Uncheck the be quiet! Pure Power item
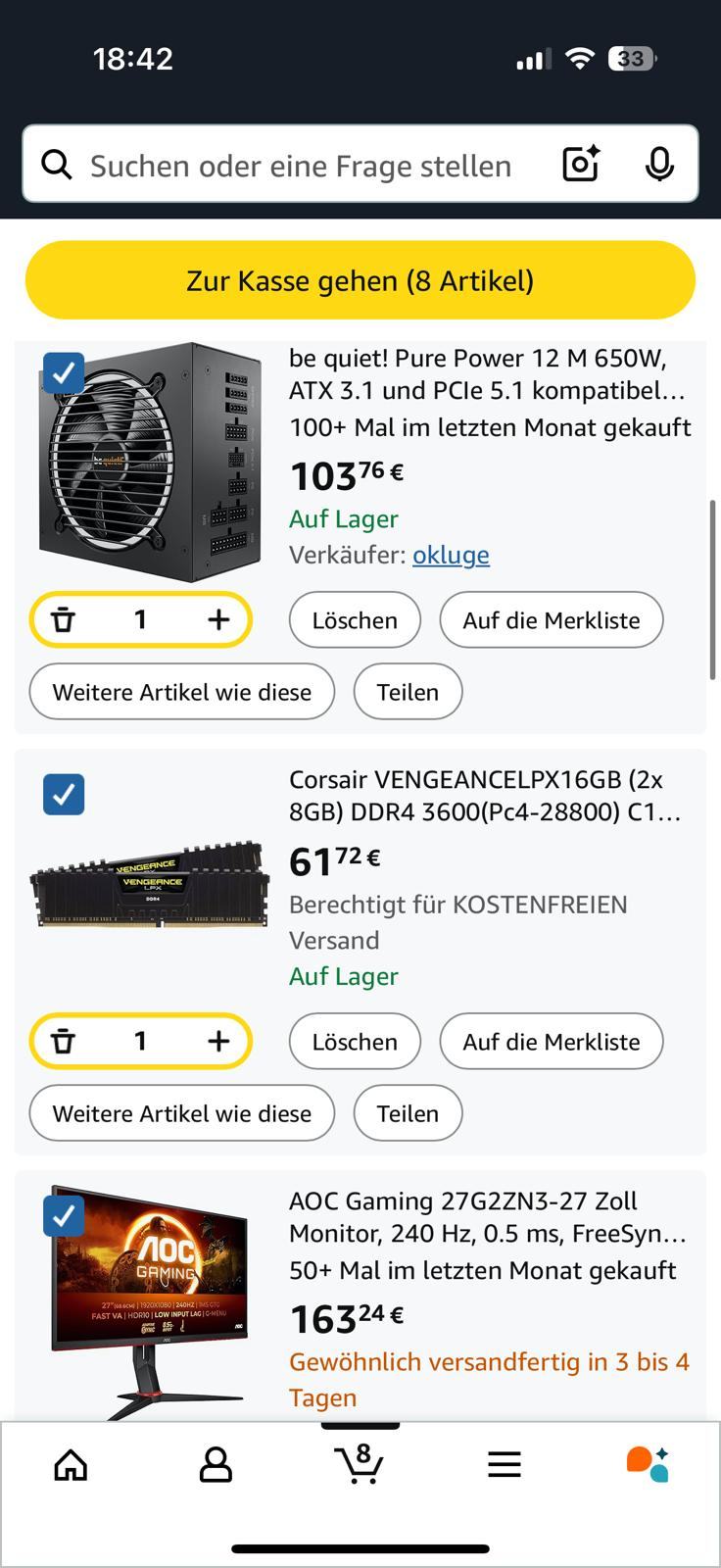 (x=64, y=373)
